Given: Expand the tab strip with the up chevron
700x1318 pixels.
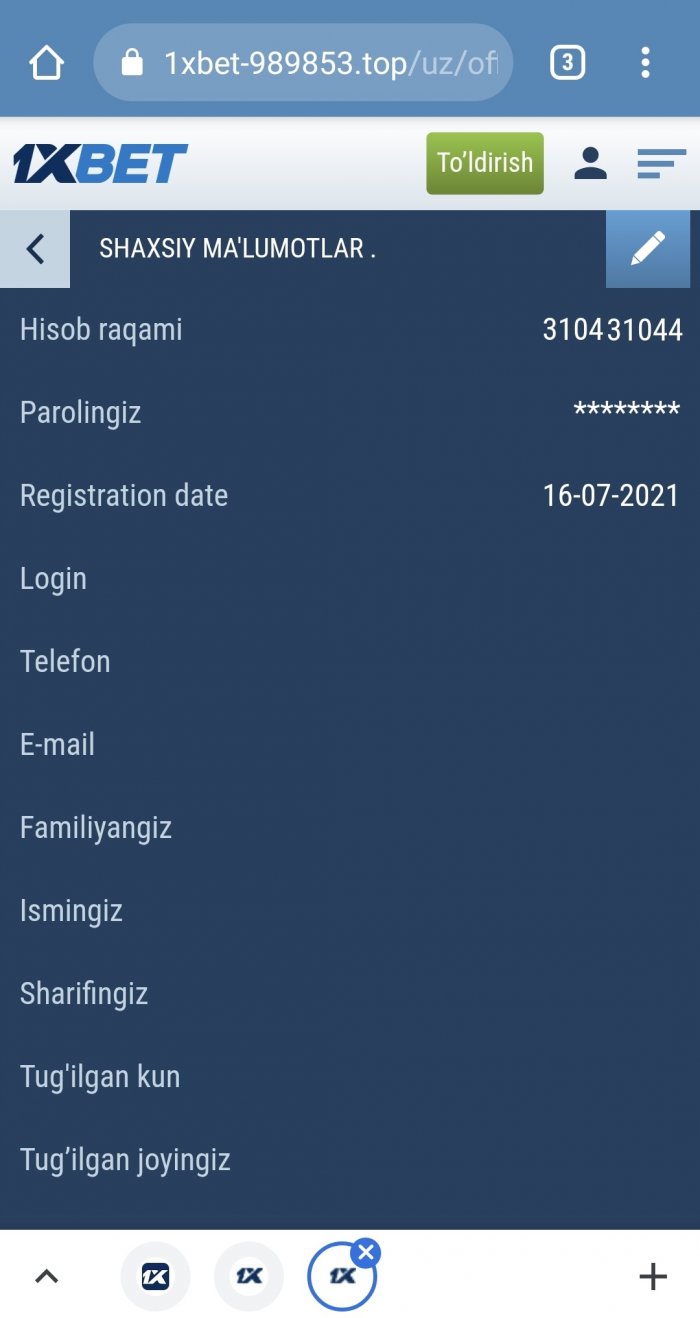Looking at the screenshot, I should click(x=47, y=1276).
